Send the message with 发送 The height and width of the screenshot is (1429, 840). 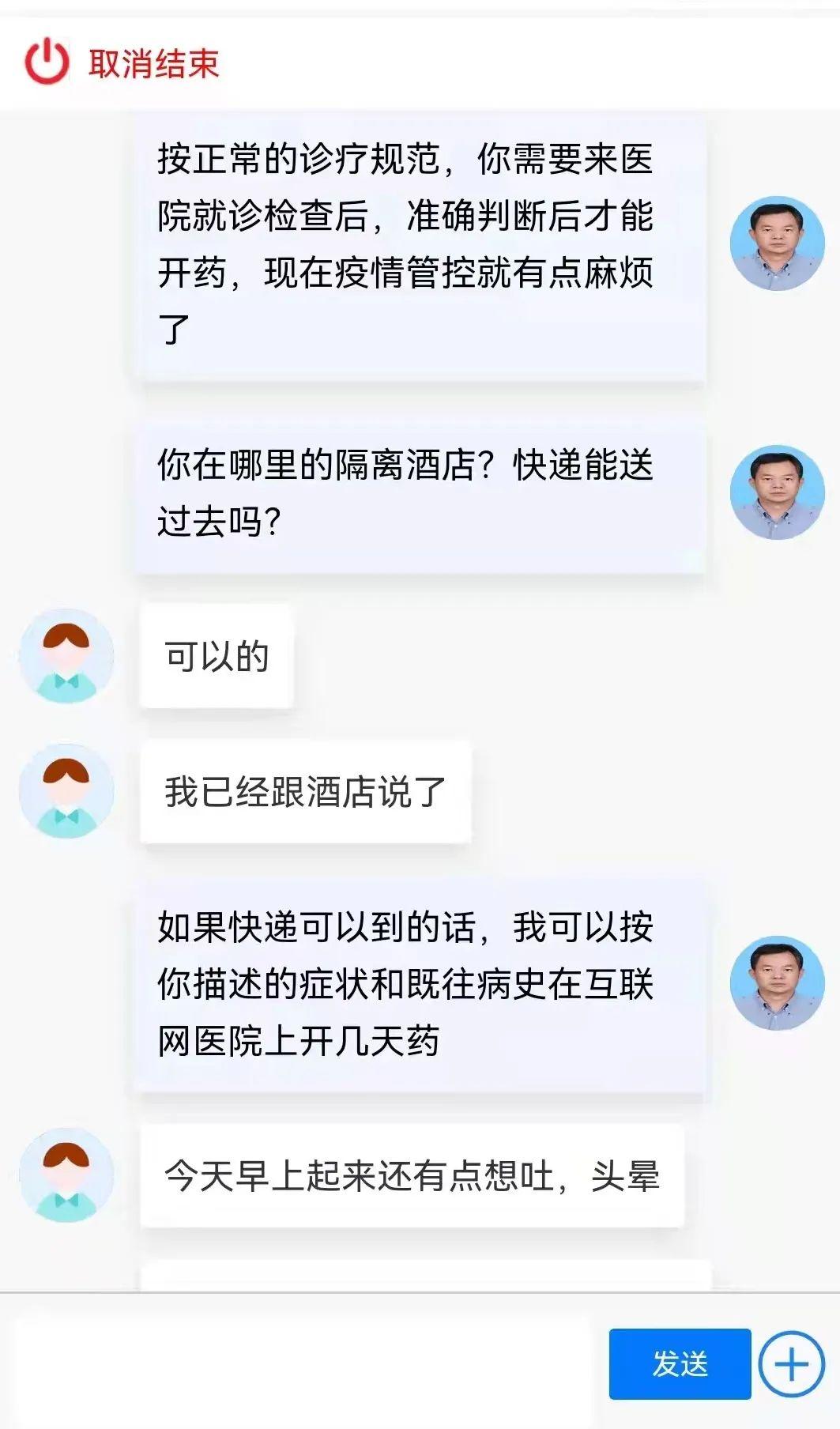679,1363
